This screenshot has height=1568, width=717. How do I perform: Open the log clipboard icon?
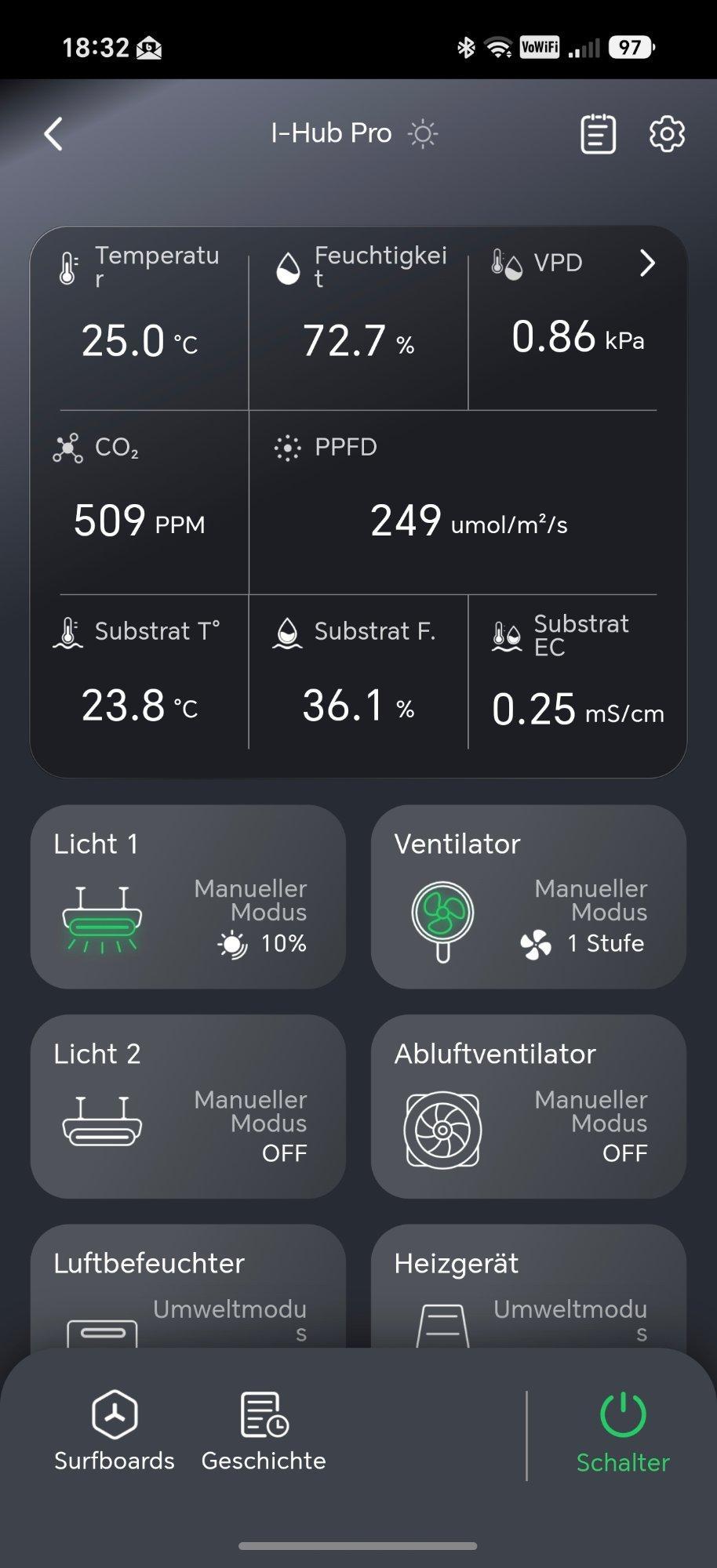[x=598, y=134]
